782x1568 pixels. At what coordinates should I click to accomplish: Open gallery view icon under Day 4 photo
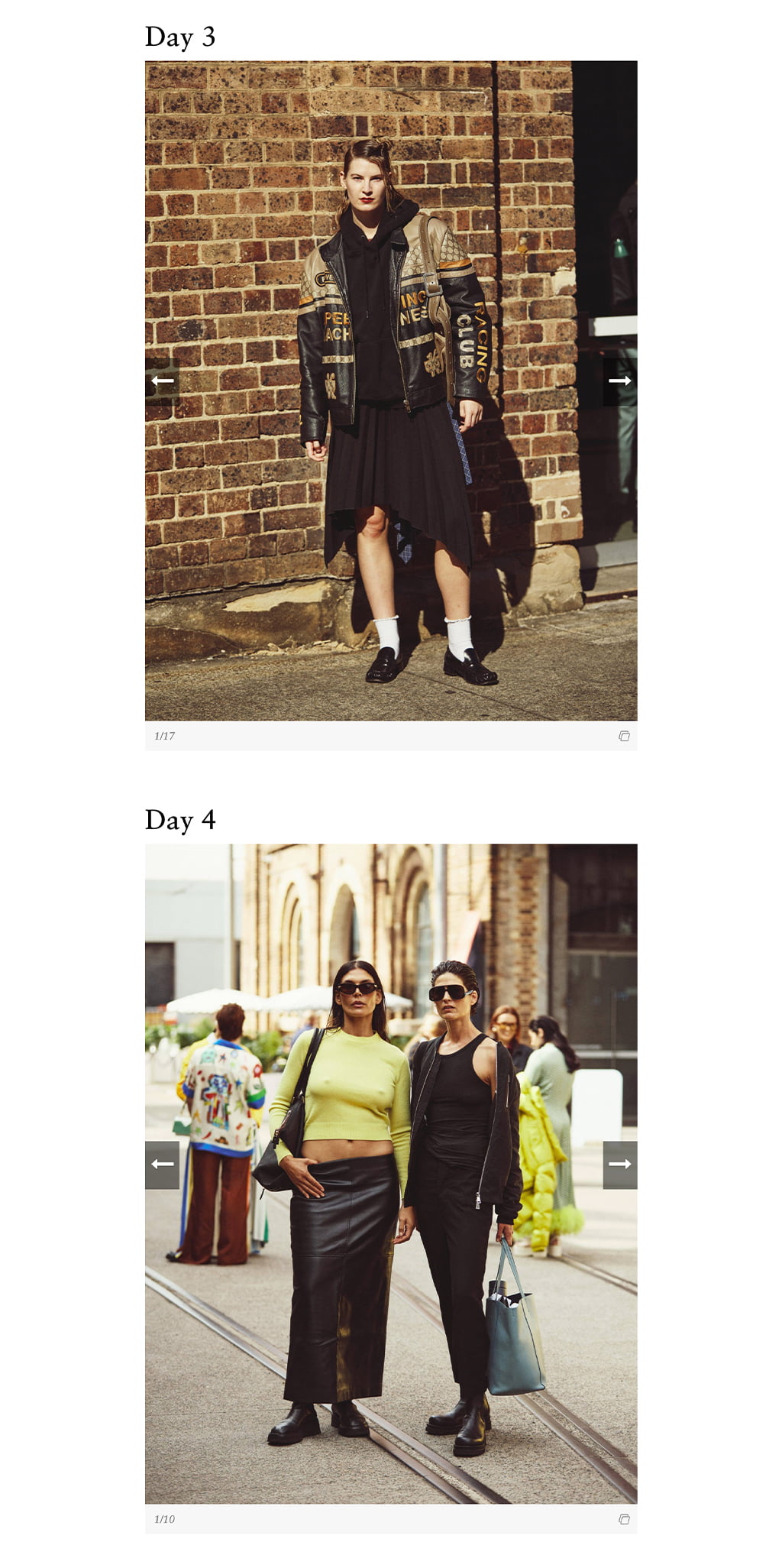pos(624,1519)
